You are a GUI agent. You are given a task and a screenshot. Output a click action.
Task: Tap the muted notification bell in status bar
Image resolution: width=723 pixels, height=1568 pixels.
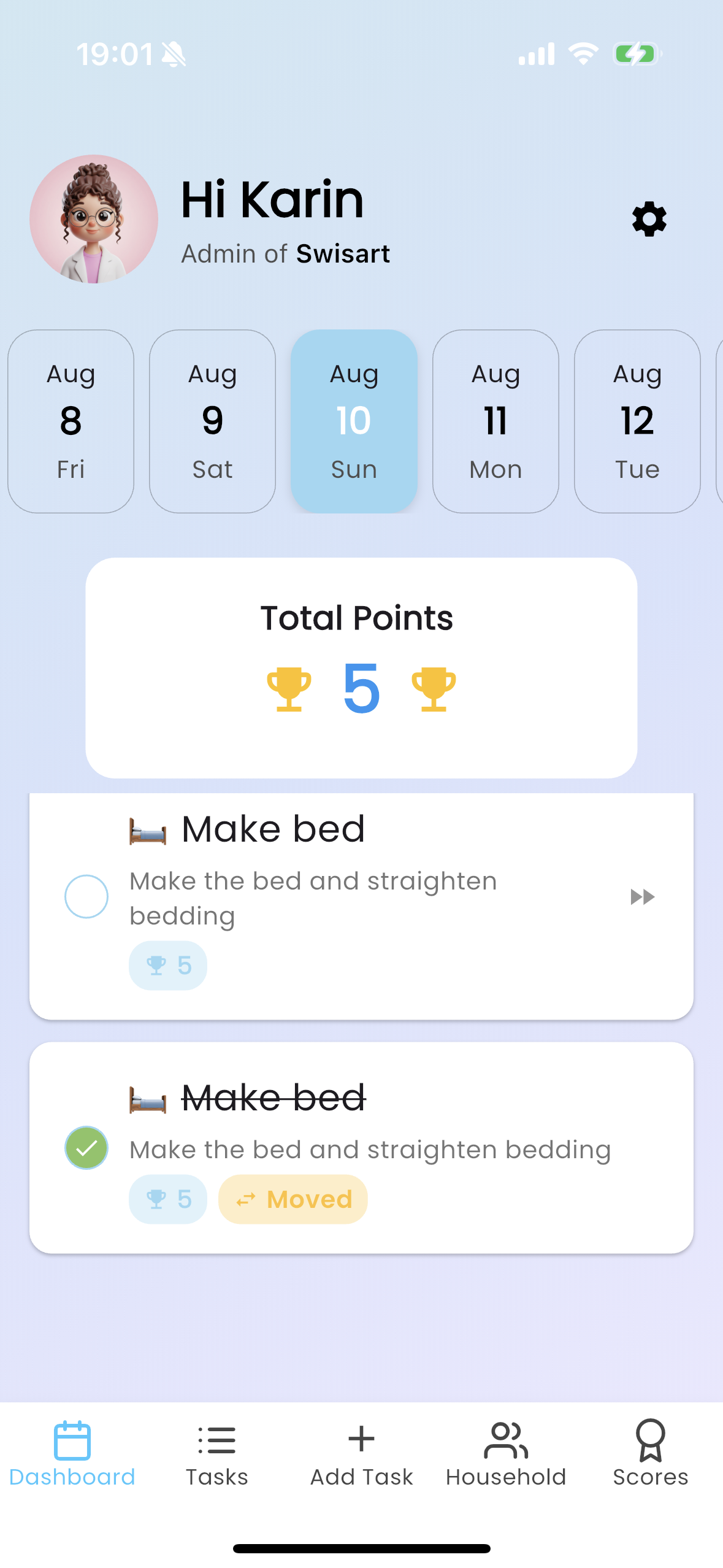pyautogui.click(x=174, y=53)
